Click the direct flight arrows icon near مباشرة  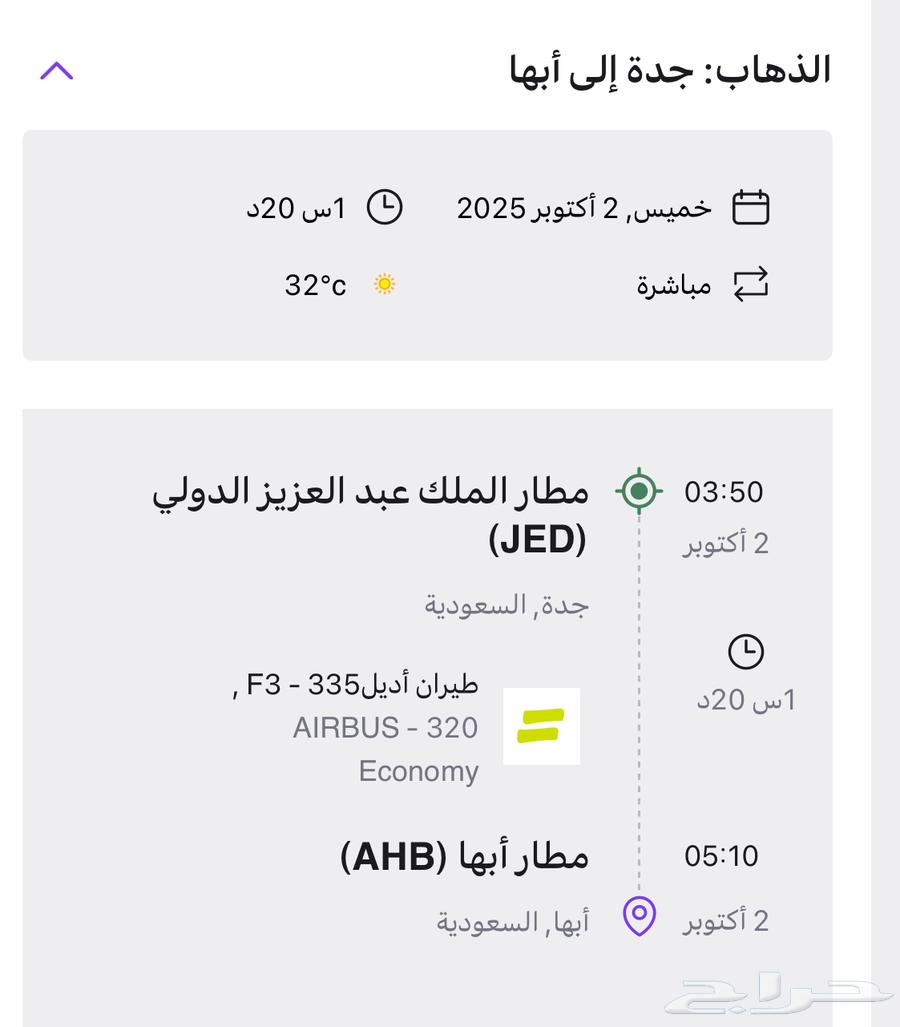coord(752,283)
